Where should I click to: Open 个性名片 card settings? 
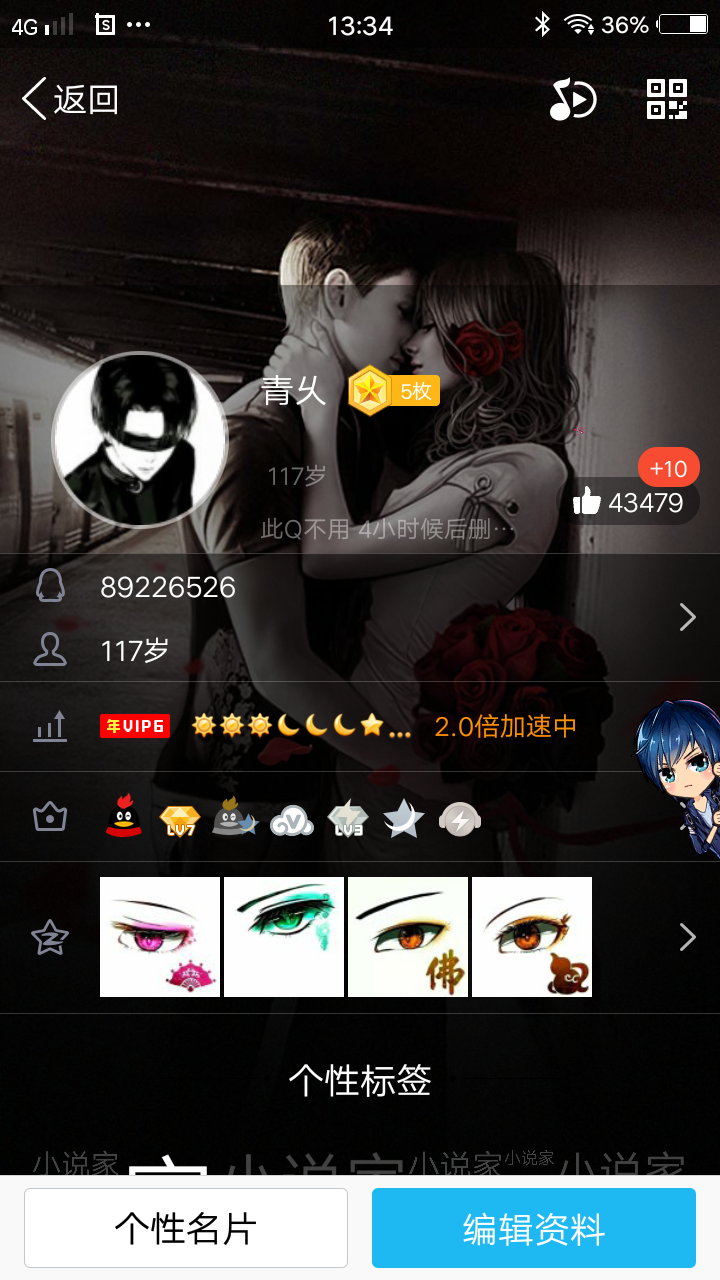coord(186,1228)
